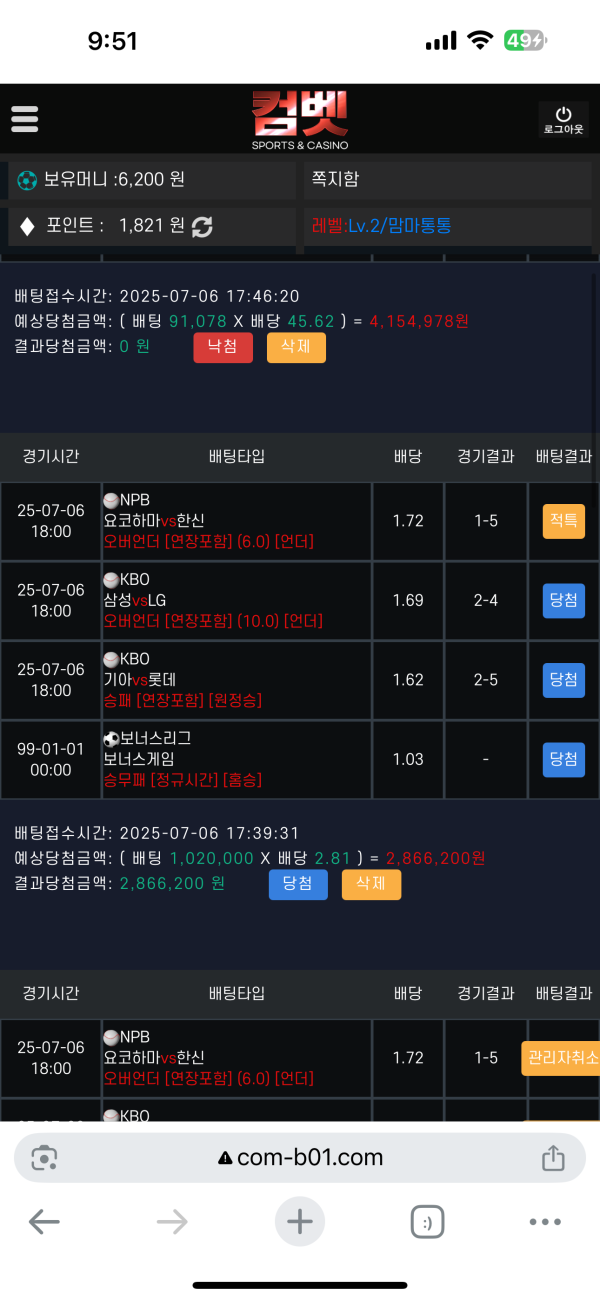Viewport: 600px width, 1300px height.
Task: Go to the 컴벳 home logo
Action: click(300, 120)
